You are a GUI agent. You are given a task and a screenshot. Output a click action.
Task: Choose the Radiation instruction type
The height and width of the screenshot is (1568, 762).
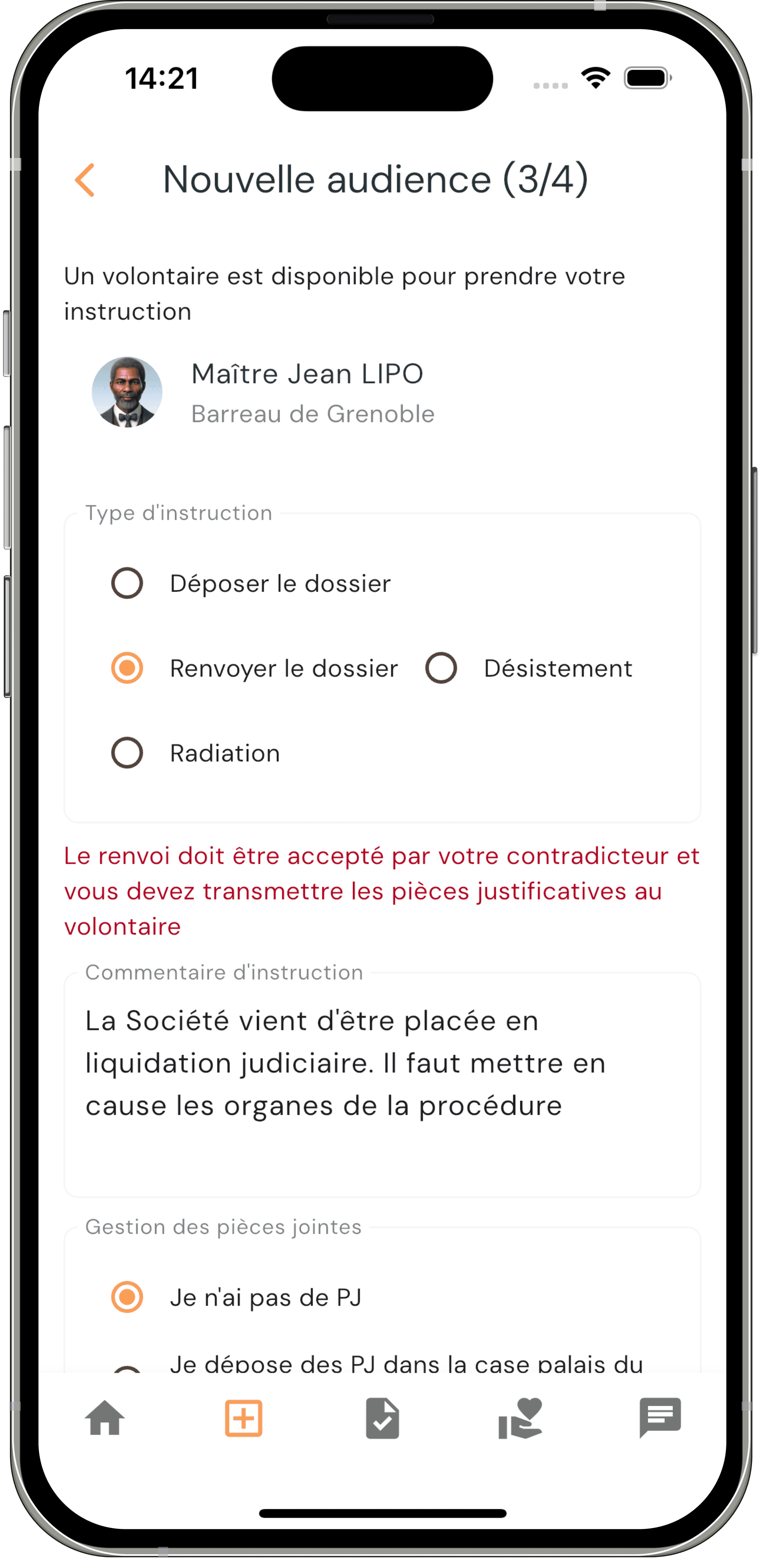click(127, 753)
